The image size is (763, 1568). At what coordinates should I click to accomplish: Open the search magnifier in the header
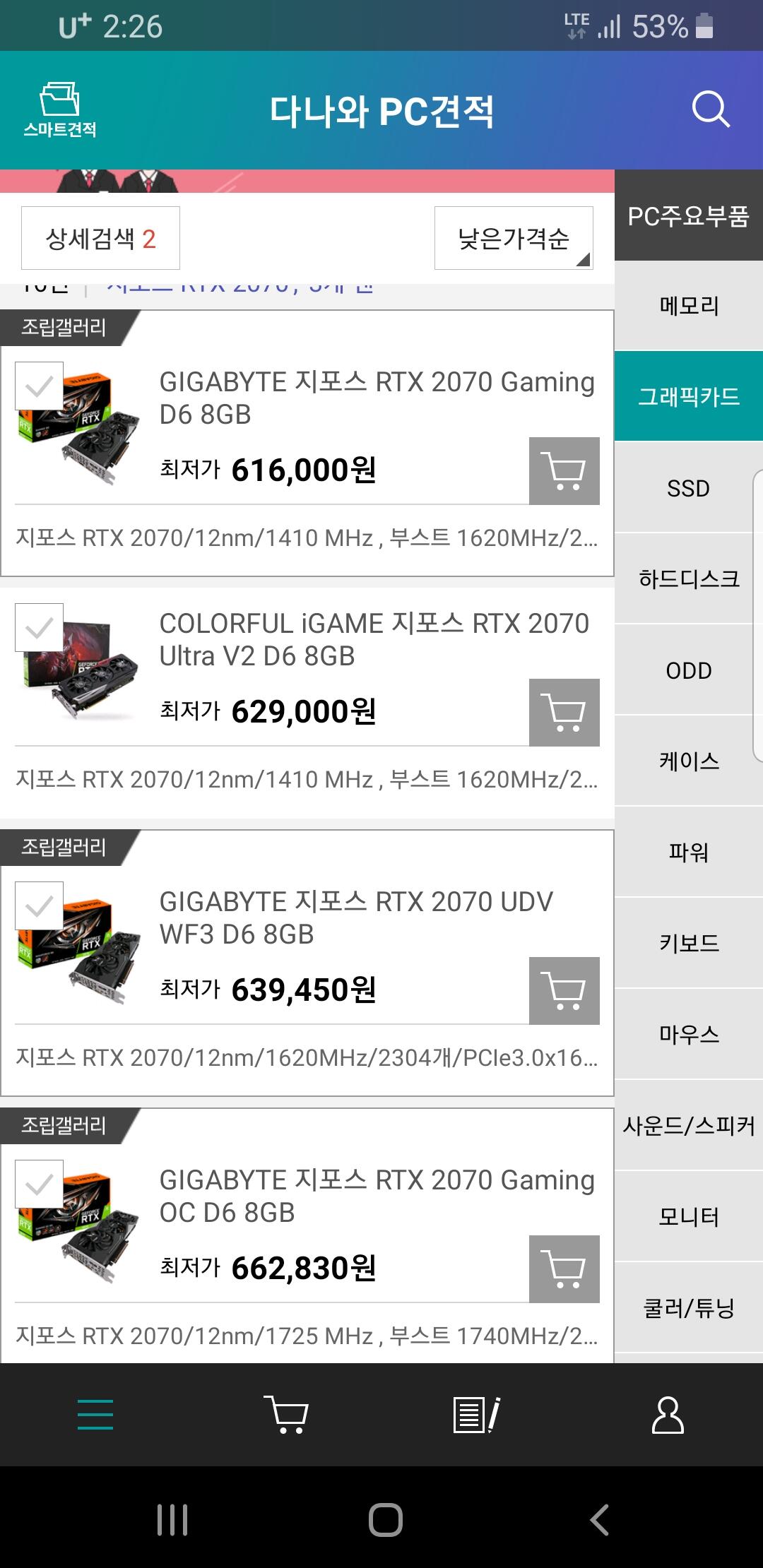710,109
